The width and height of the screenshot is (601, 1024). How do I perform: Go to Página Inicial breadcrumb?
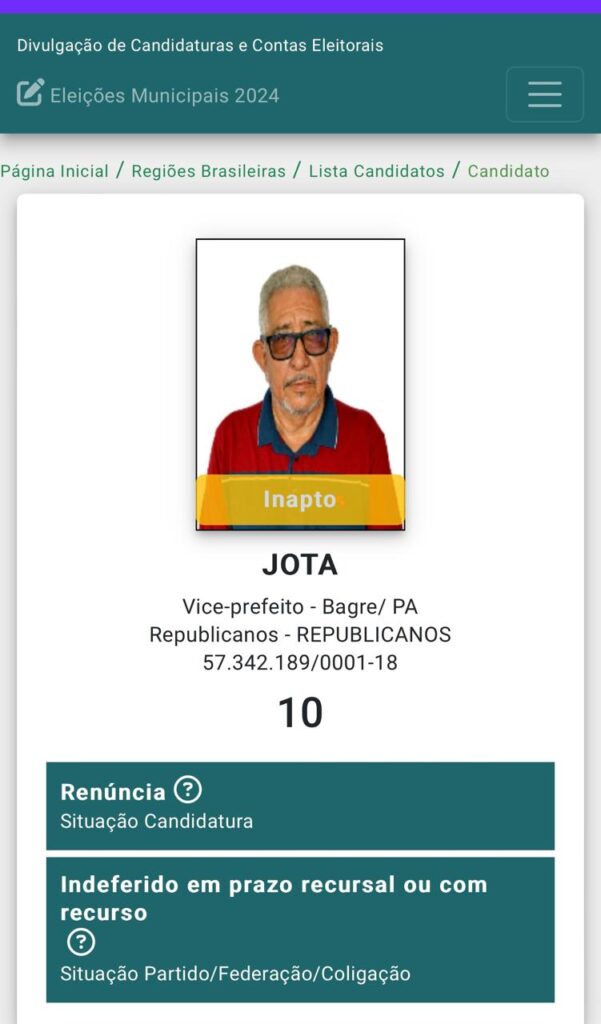55,171
